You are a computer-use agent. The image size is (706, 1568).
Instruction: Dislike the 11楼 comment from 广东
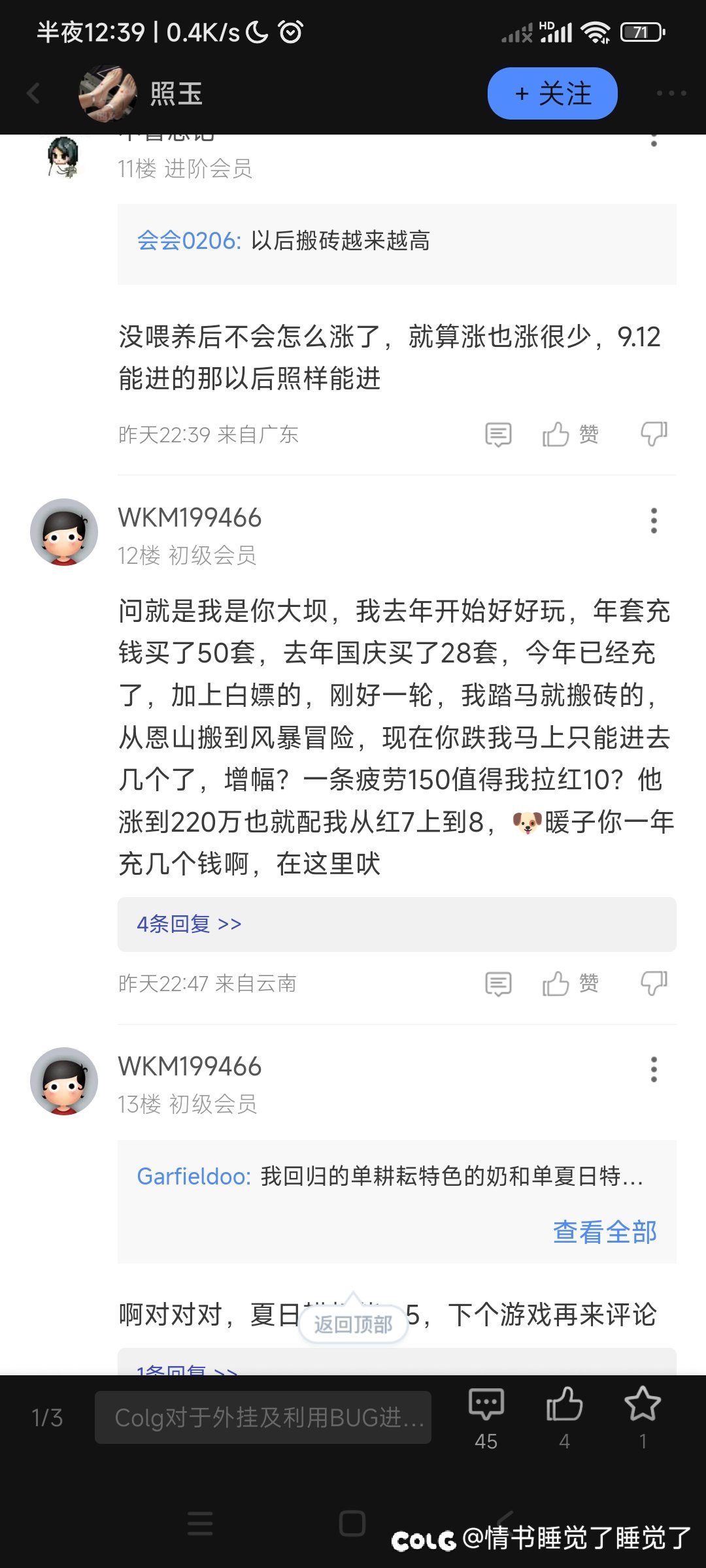[653, 434]
